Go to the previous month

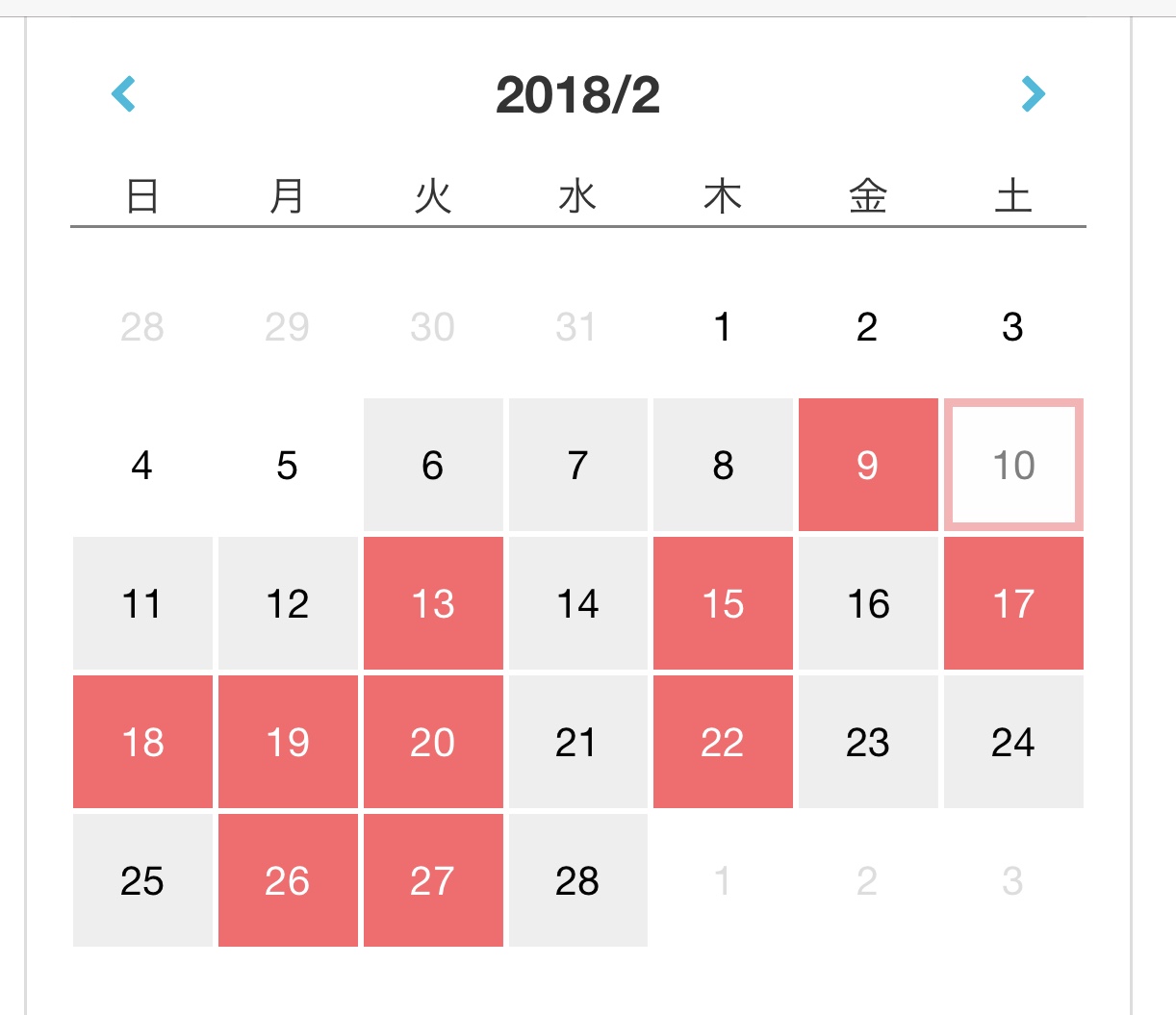[x=123, y=93]
